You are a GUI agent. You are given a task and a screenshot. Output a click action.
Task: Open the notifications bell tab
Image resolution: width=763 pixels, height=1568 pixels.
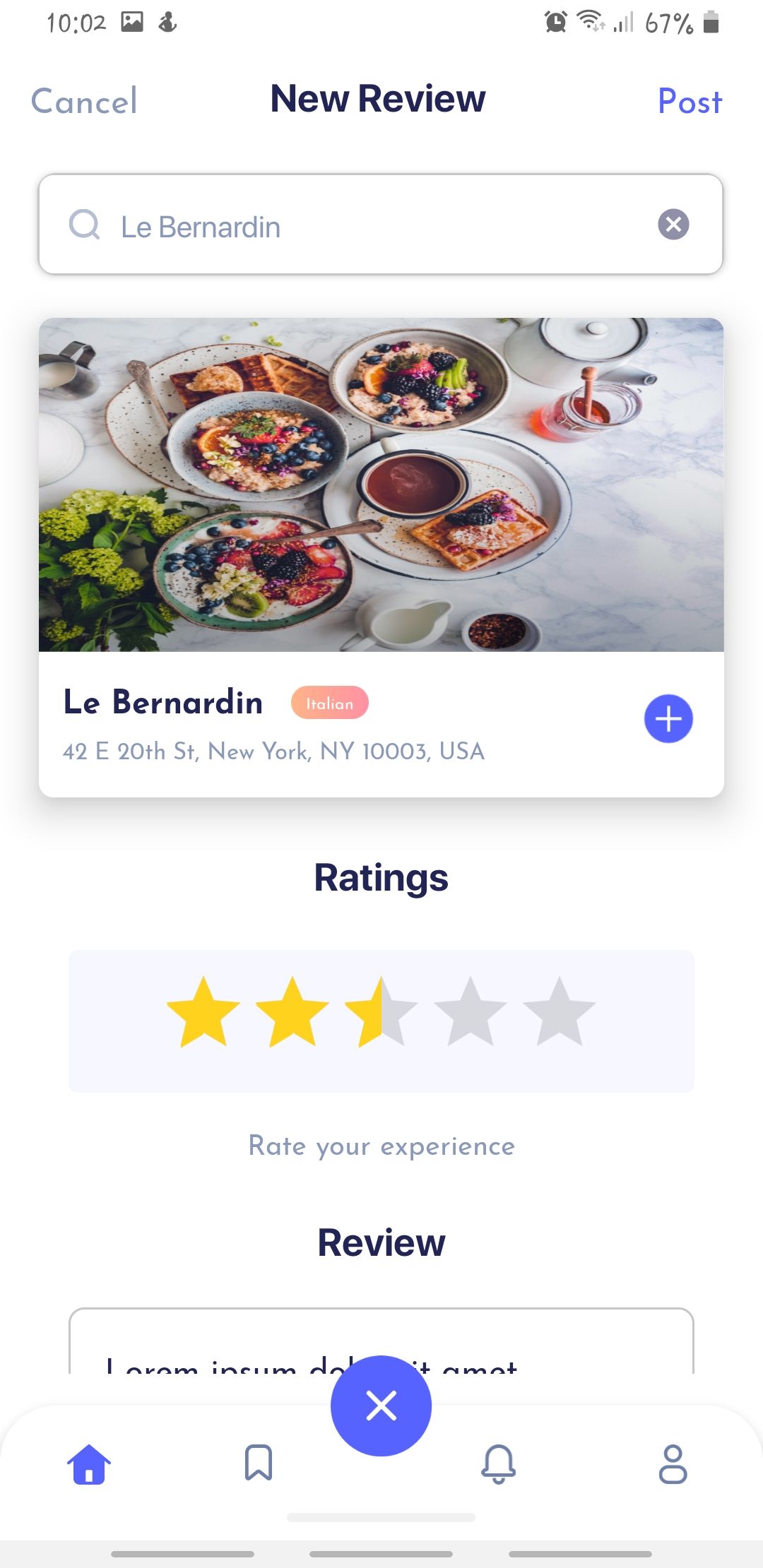point(498,1463)
